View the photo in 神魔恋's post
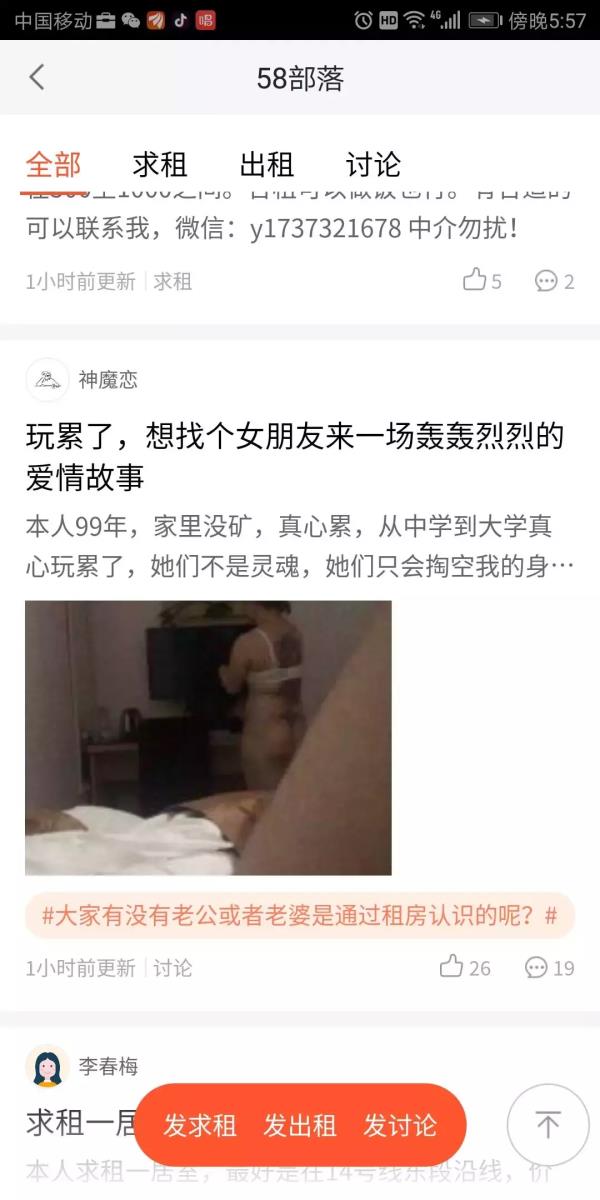Image resolution: width=600 pixels, height=1200 pixels. [208, 737]
